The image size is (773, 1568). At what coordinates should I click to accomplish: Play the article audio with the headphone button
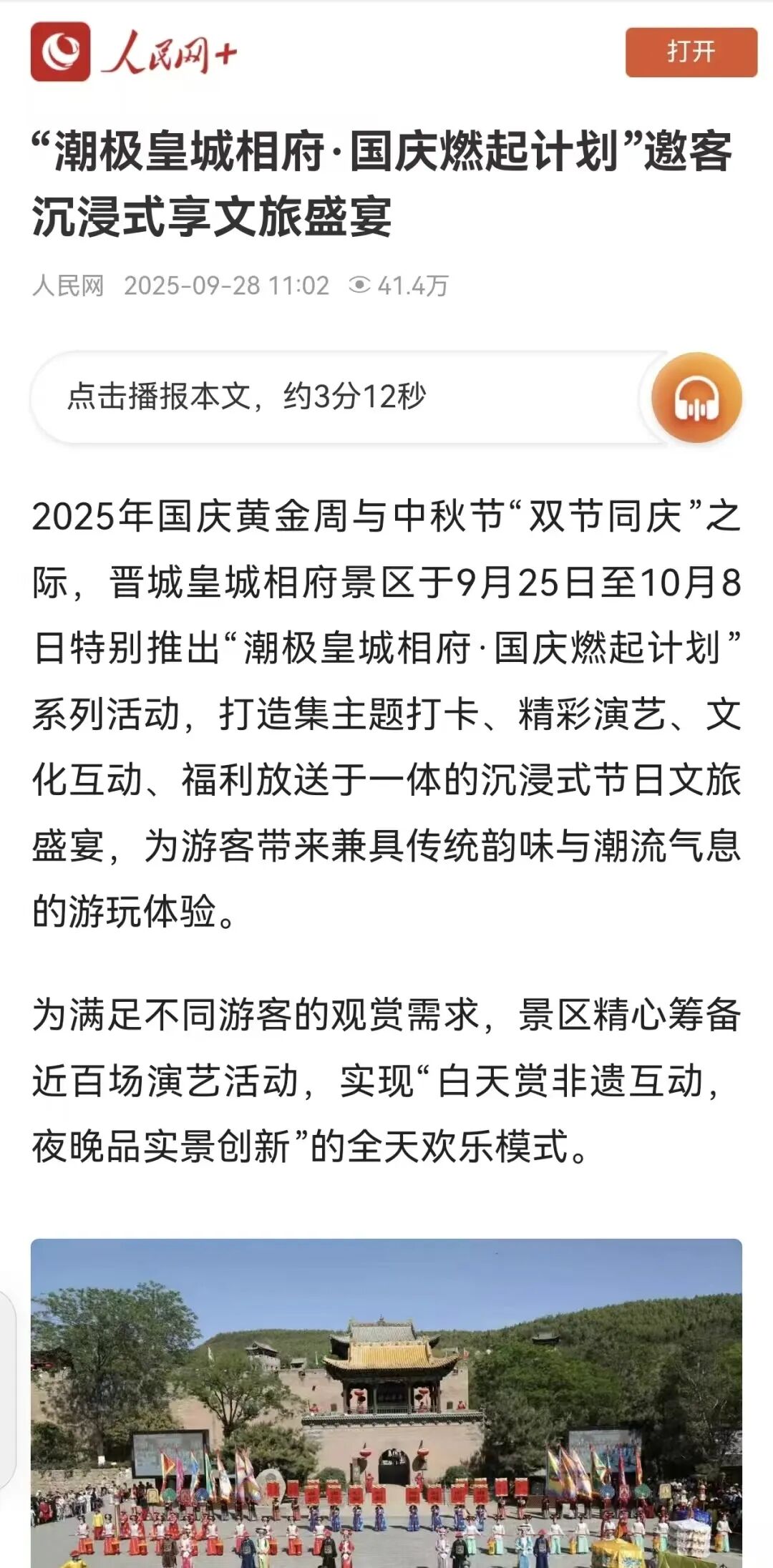696,398
